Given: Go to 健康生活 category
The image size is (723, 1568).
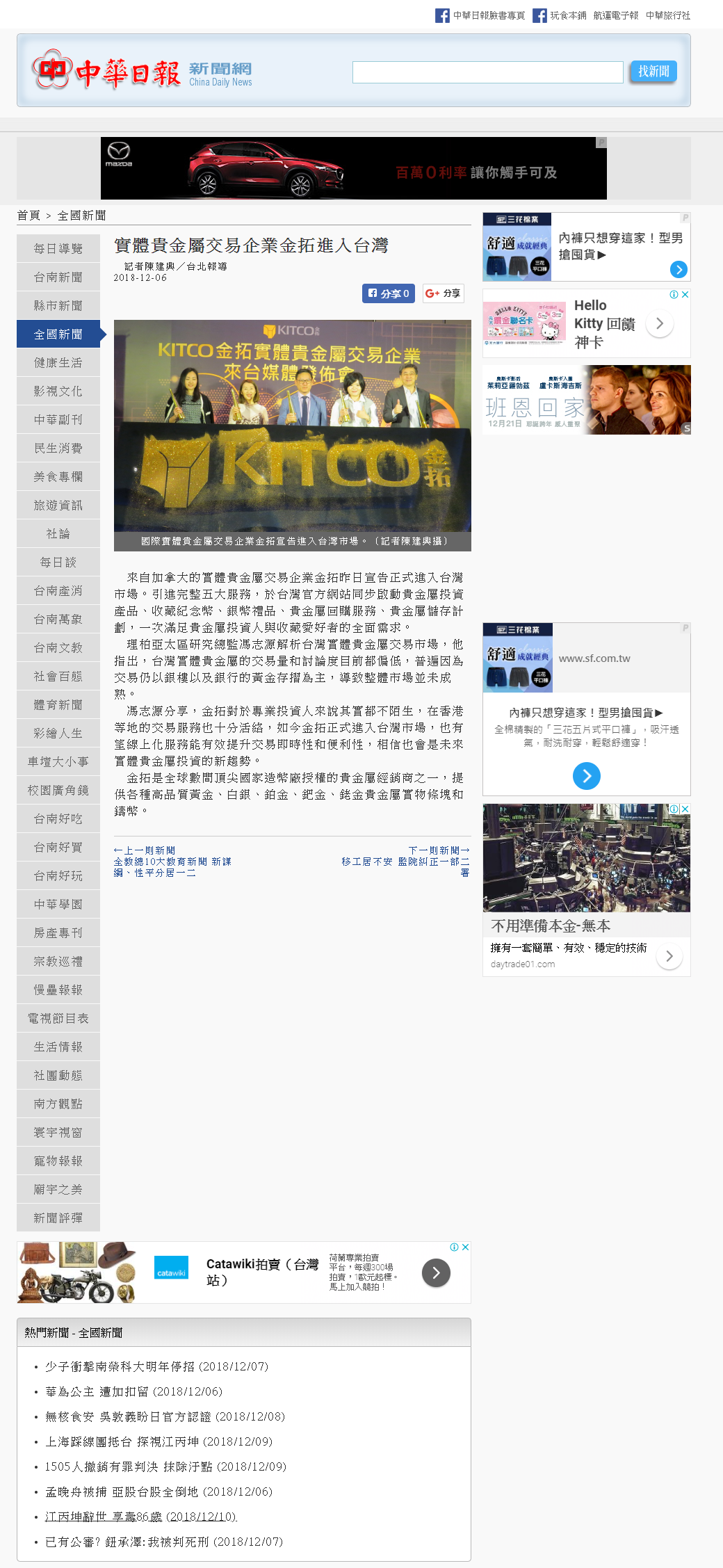Looking at the screenshot, I should tap(58, 362).
